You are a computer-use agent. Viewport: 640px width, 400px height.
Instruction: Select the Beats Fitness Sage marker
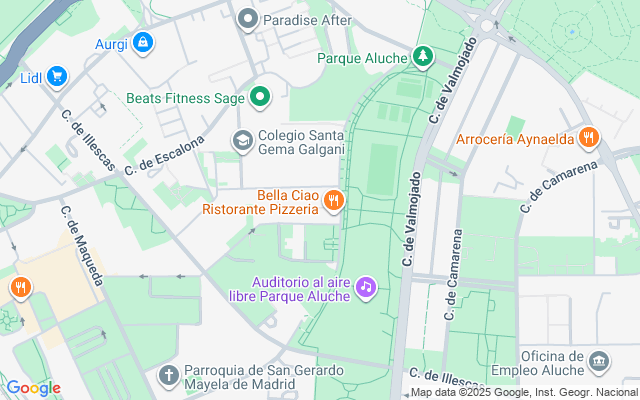click(260, 97)
